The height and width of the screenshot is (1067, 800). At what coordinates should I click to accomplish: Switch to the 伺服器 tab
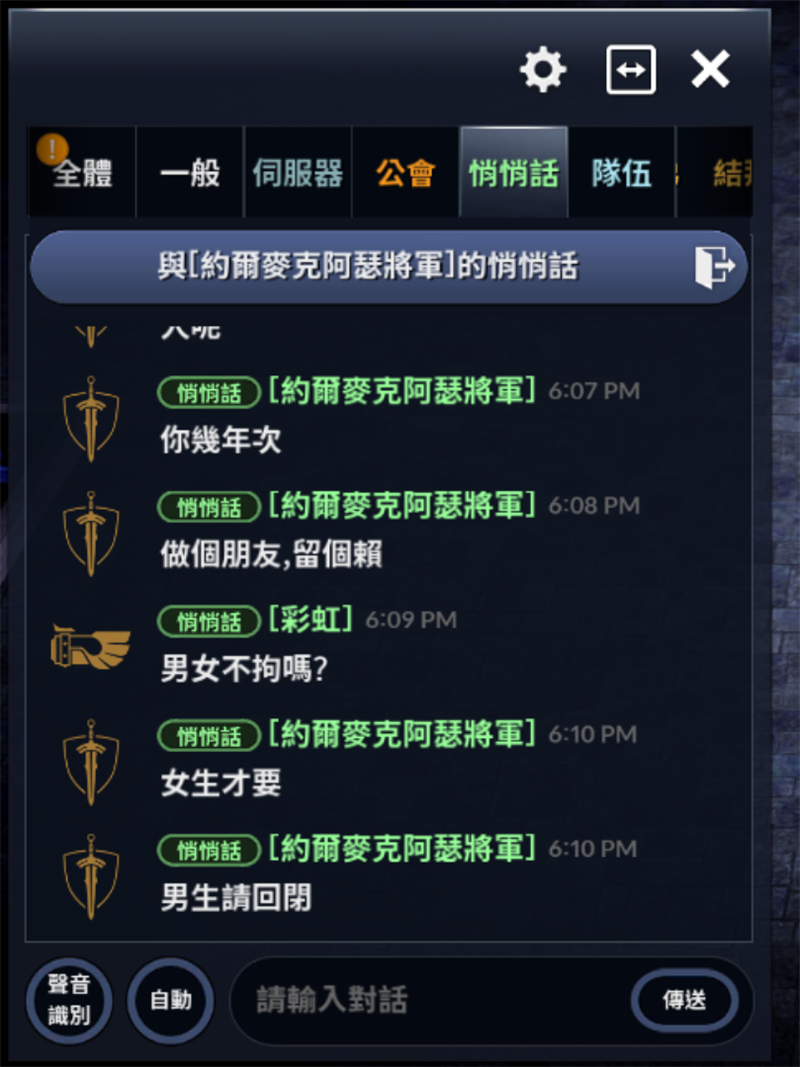coord(298,173)
